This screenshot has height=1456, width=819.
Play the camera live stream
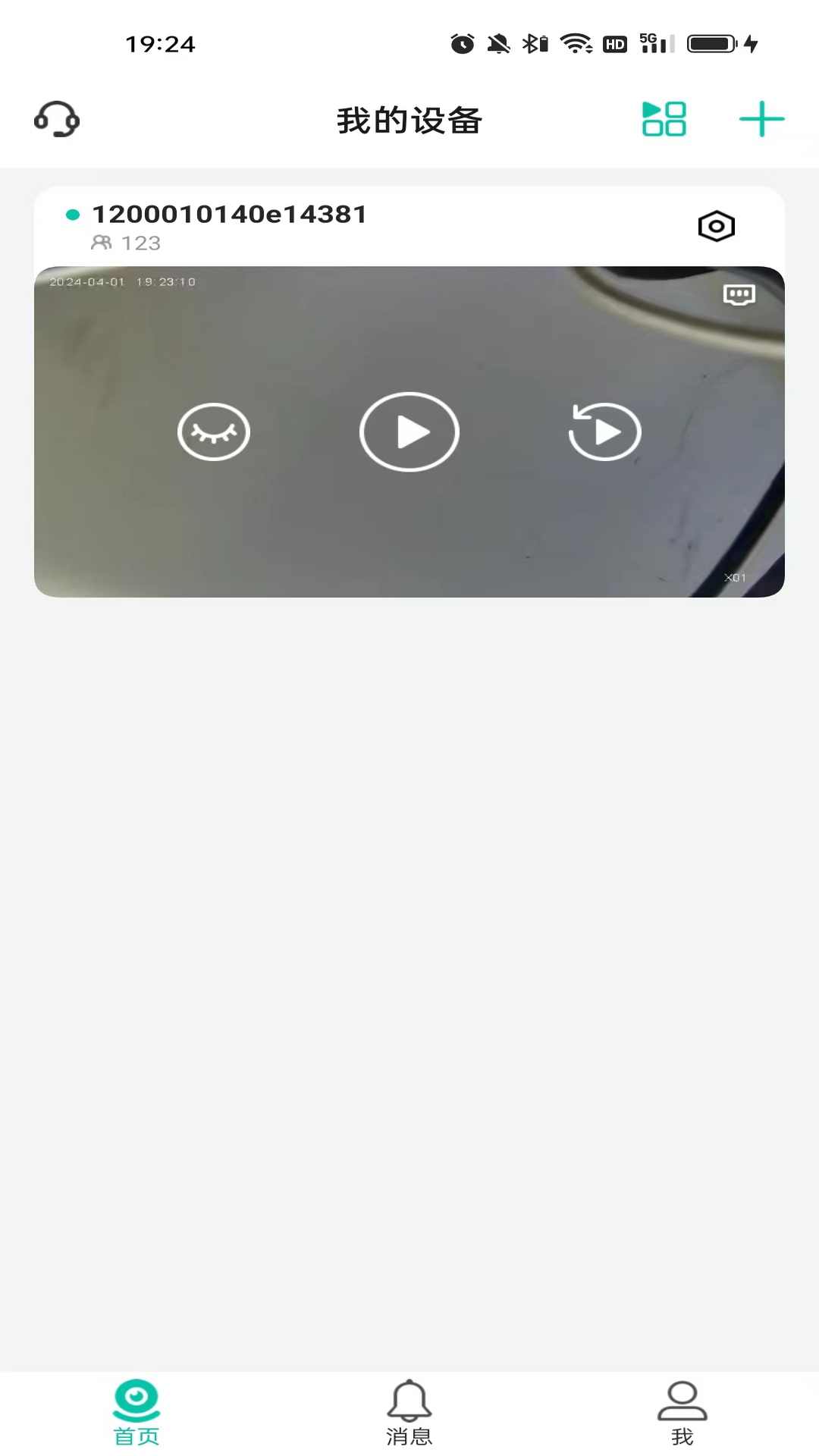coord(409,431)
